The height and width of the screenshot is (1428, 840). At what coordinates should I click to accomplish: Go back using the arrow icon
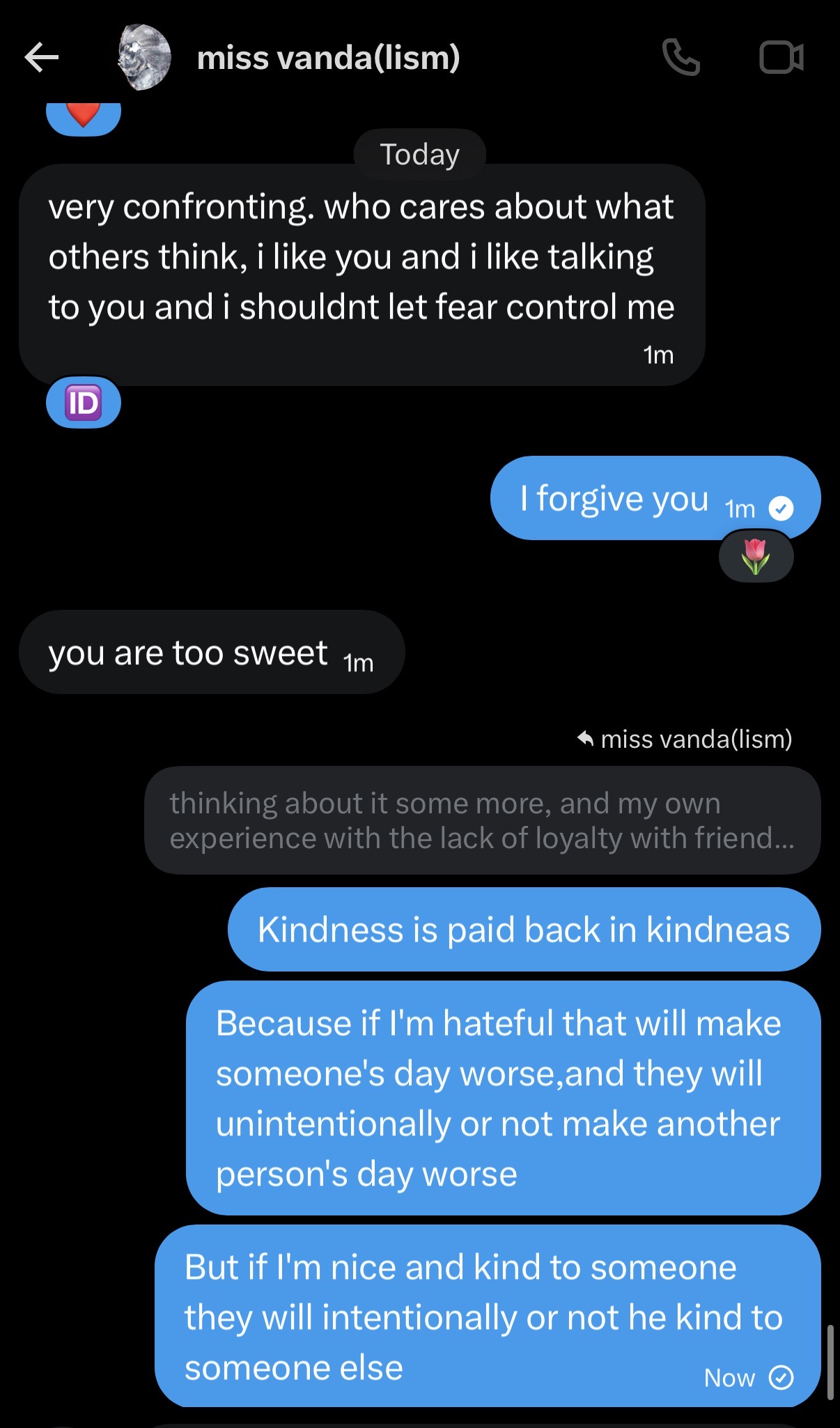[x=42, y=57]
